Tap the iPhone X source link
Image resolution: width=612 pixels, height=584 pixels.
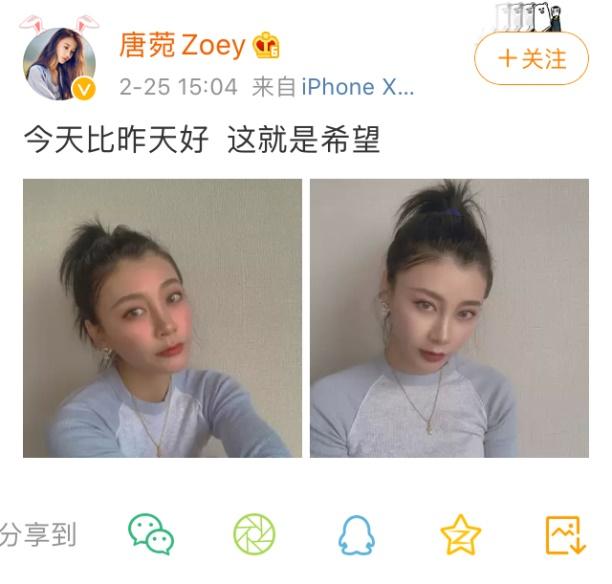357,87
